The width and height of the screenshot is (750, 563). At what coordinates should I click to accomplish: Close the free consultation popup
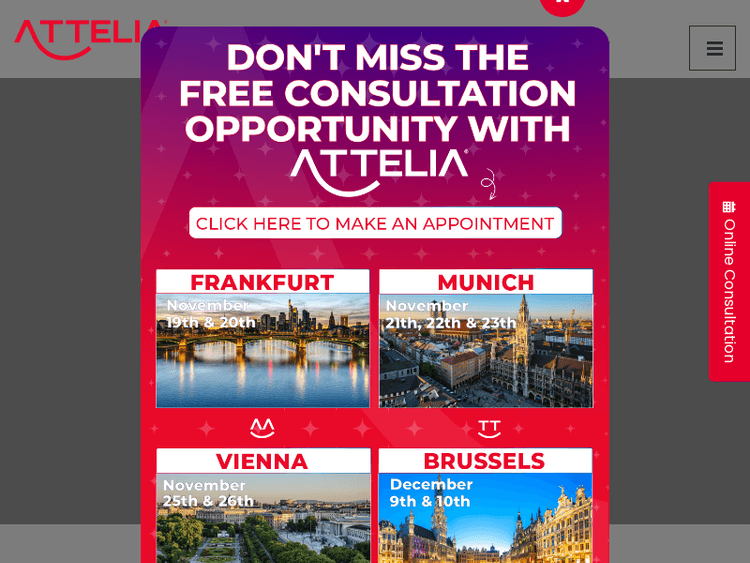coord(562,4)
